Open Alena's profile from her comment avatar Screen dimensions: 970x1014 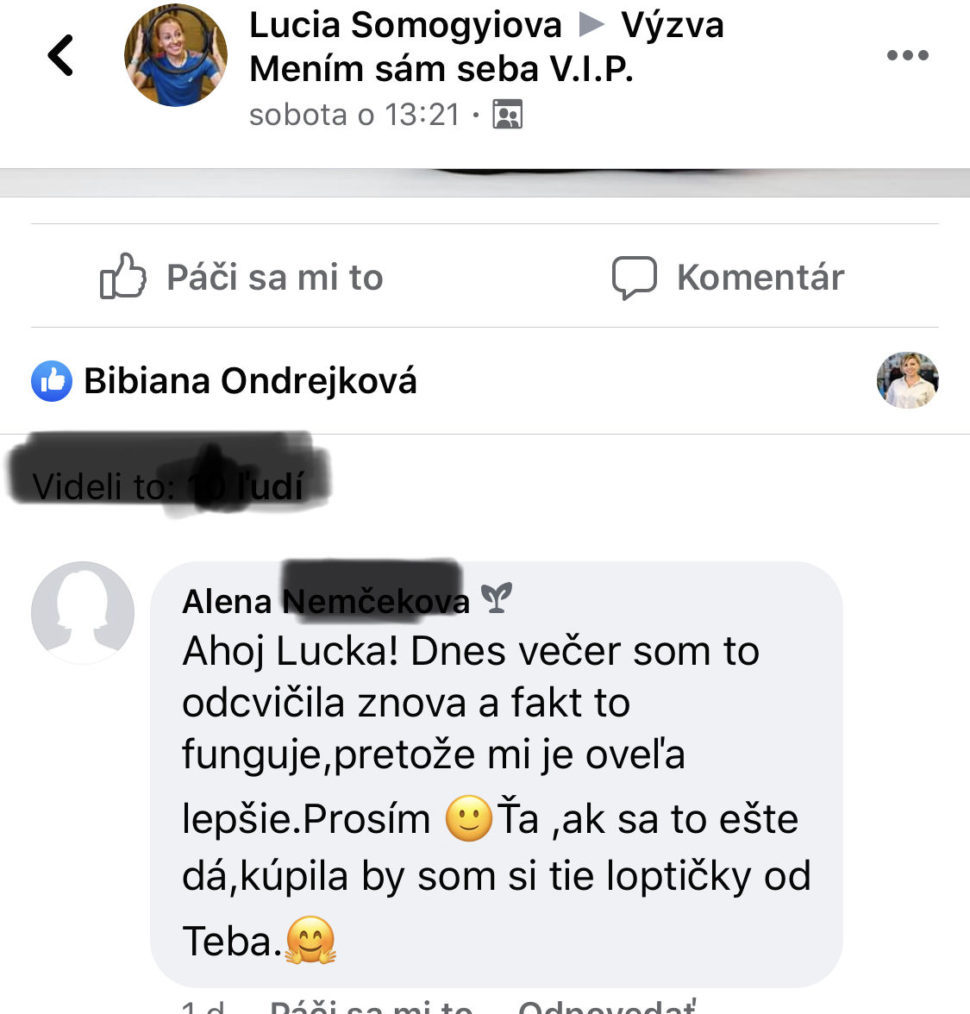(x=82, y=612)
